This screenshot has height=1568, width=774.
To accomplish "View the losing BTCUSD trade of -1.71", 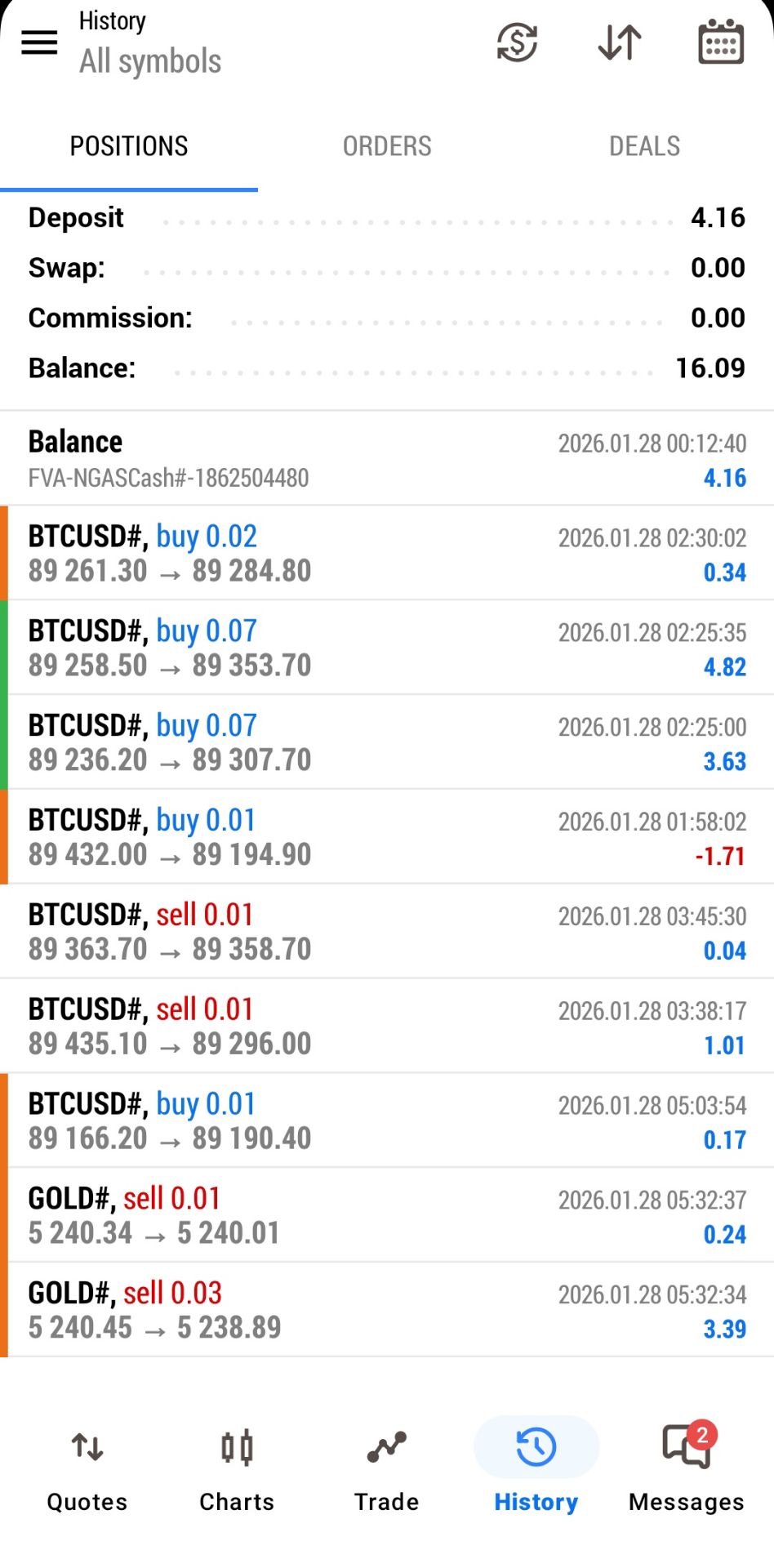I will pos(387,838).
